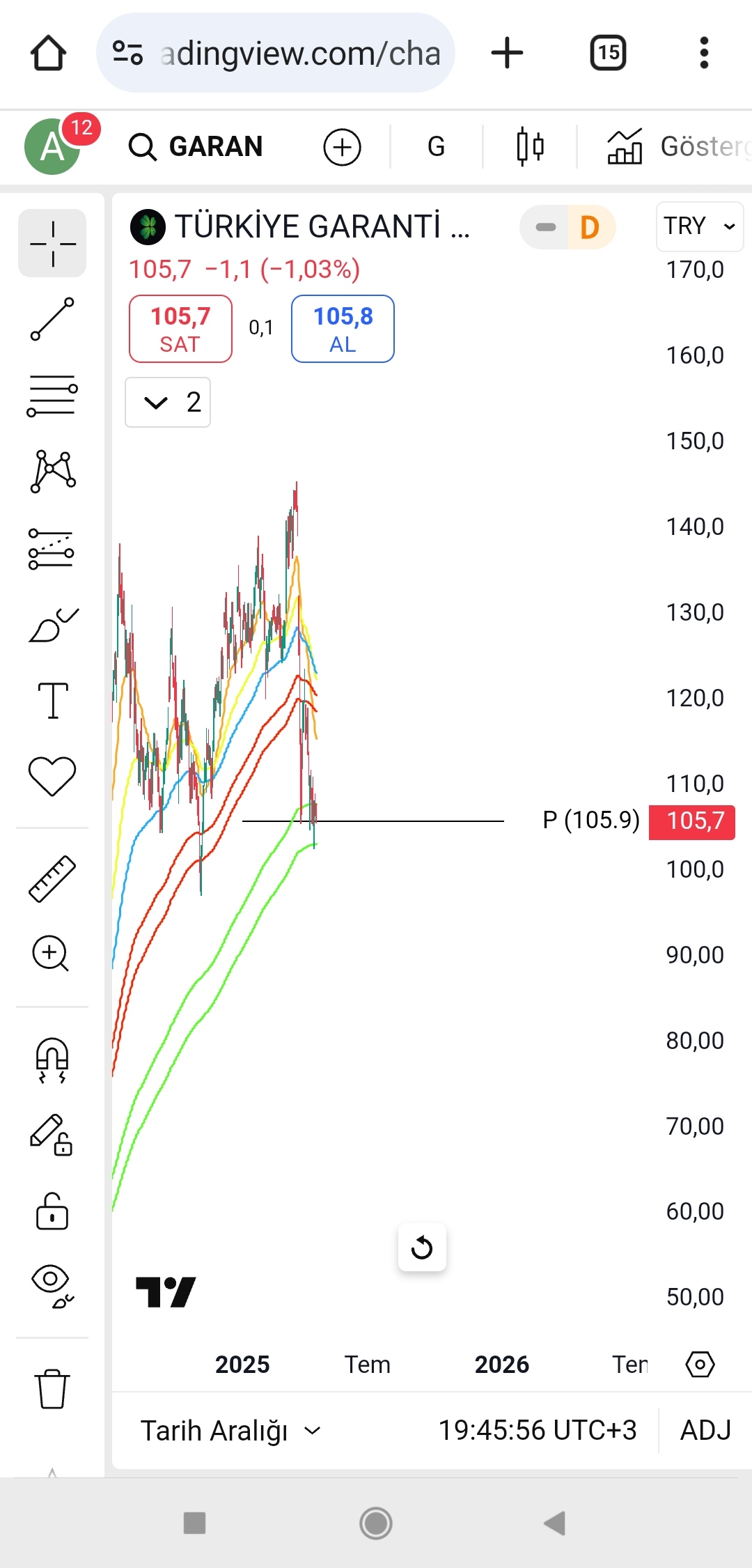Toggle the ADJ price adjustment
752x1568 pixels.
[705, 1431]
